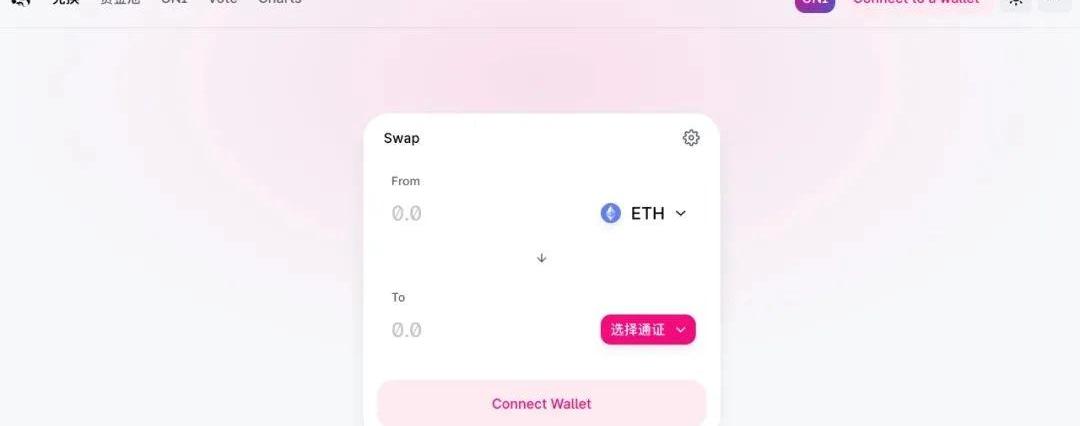The width and height of the screenshot is (1080, 426).
Task: Toggle the light/dark theme icon
Action: click(x=1016, y=3)
